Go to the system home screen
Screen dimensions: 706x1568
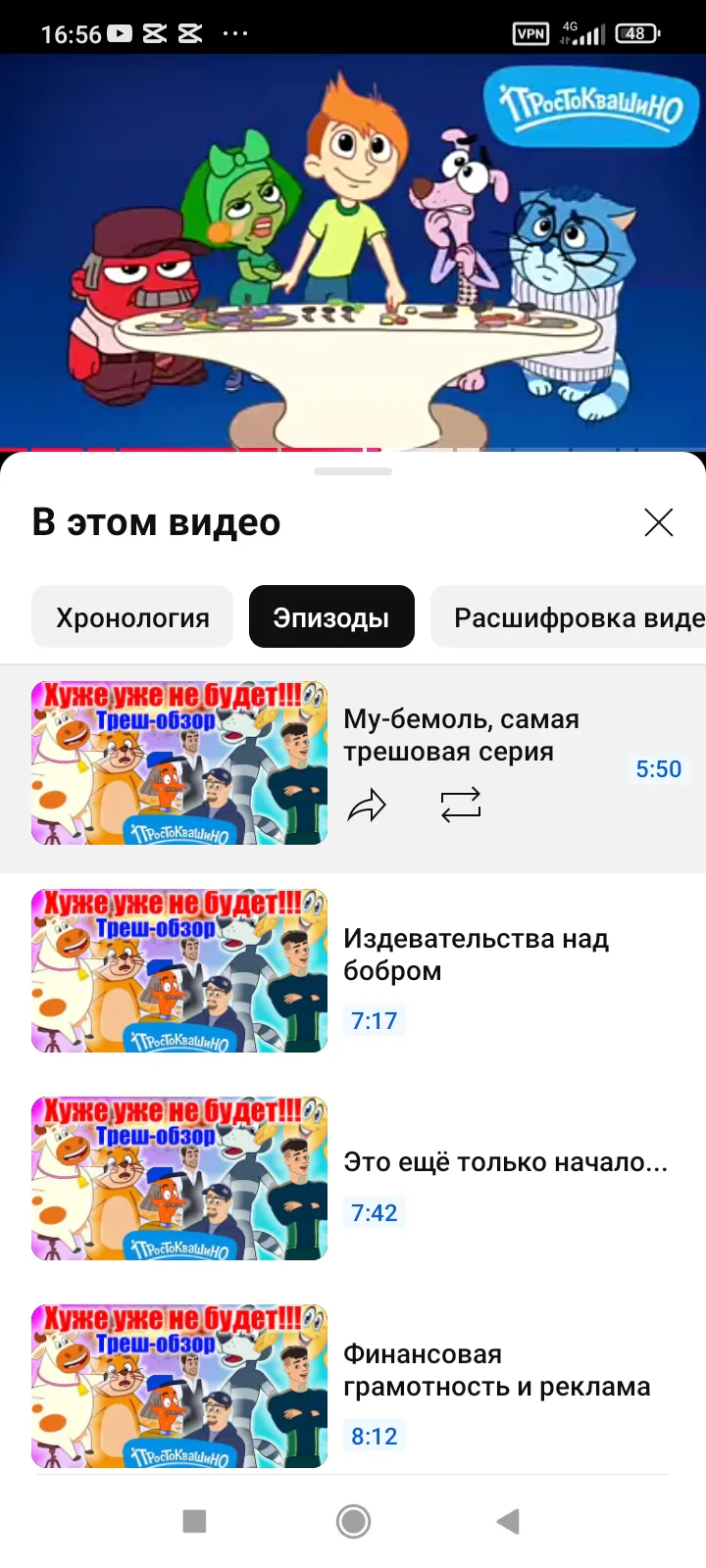[353, 1521]
